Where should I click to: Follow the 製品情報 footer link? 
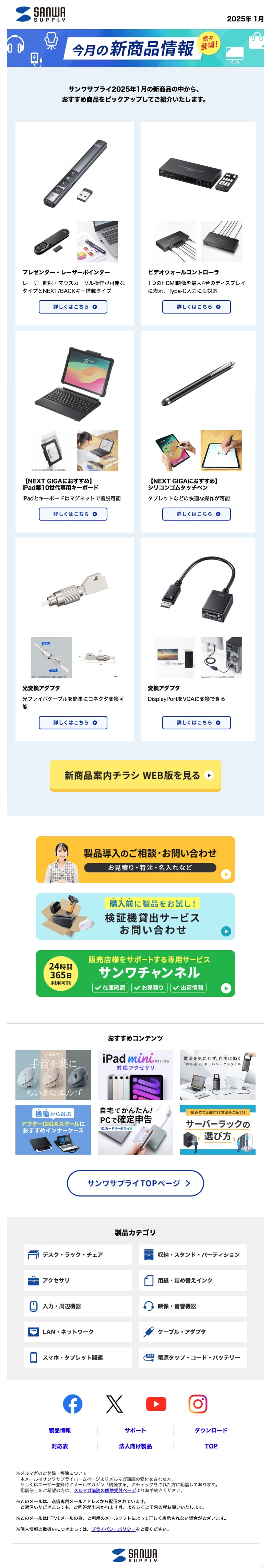click(60, 1430)
